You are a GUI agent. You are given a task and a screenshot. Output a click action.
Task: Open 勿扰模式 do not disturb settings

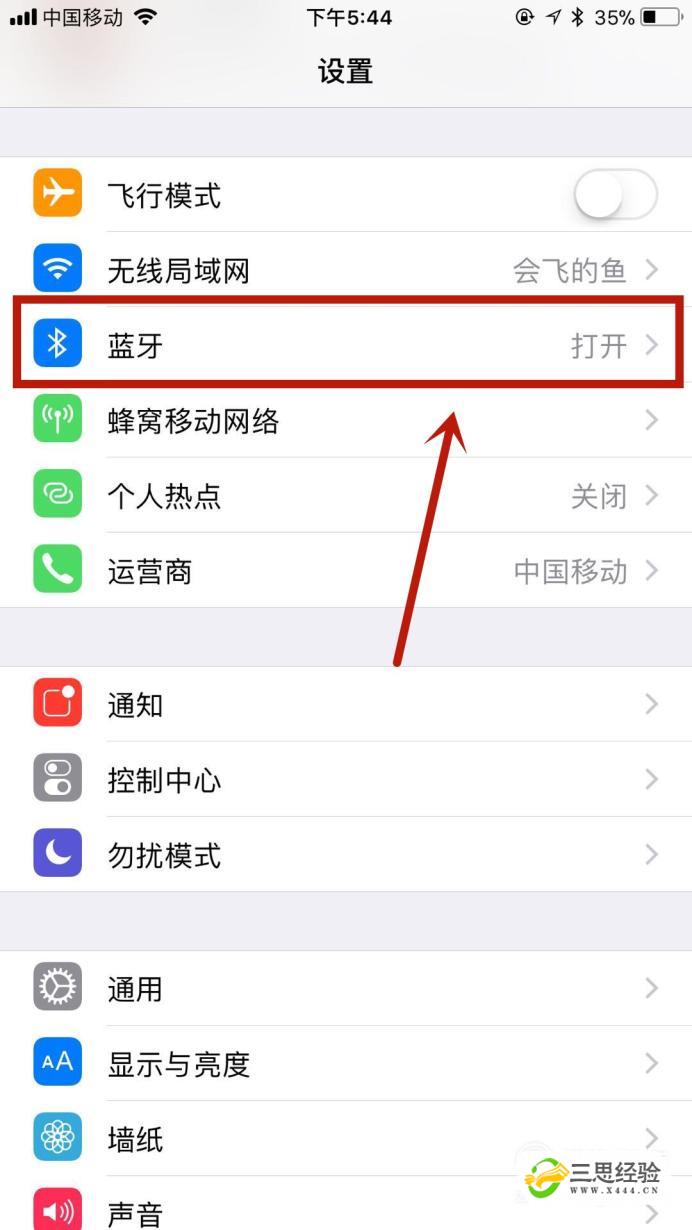point(345,855)
